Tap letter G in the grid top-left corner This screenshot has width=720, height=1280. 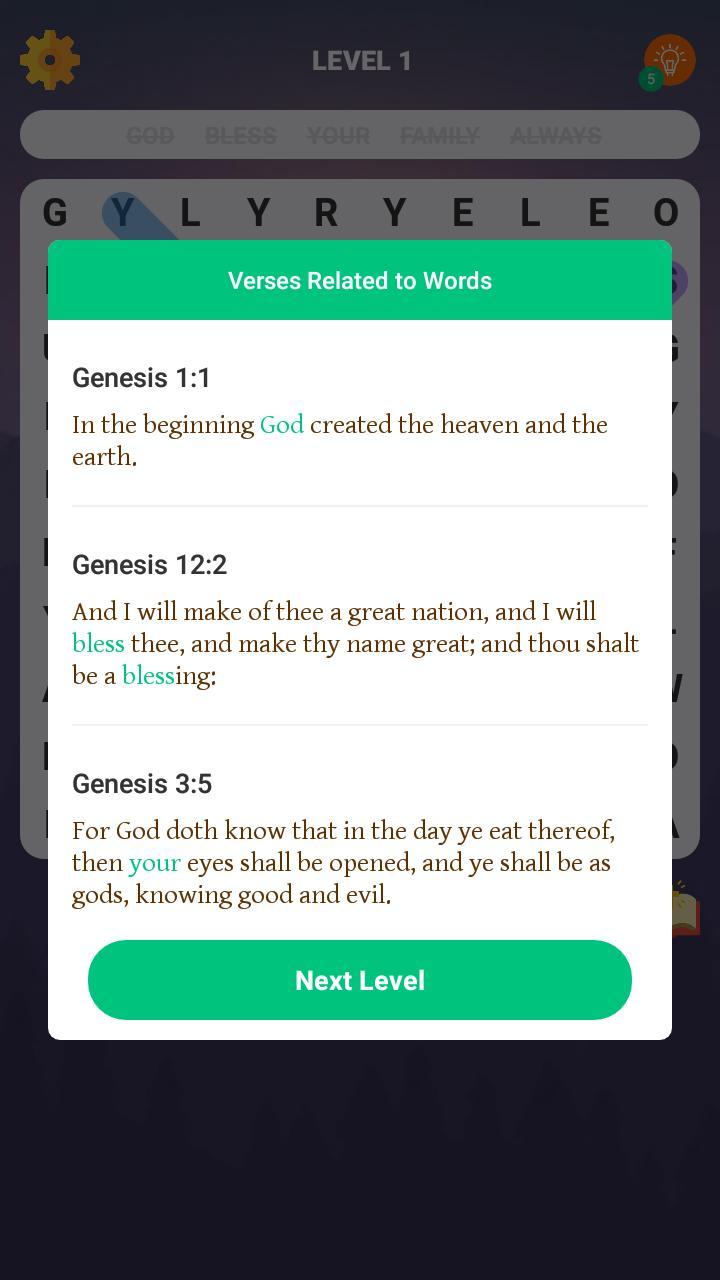(53, 212)
